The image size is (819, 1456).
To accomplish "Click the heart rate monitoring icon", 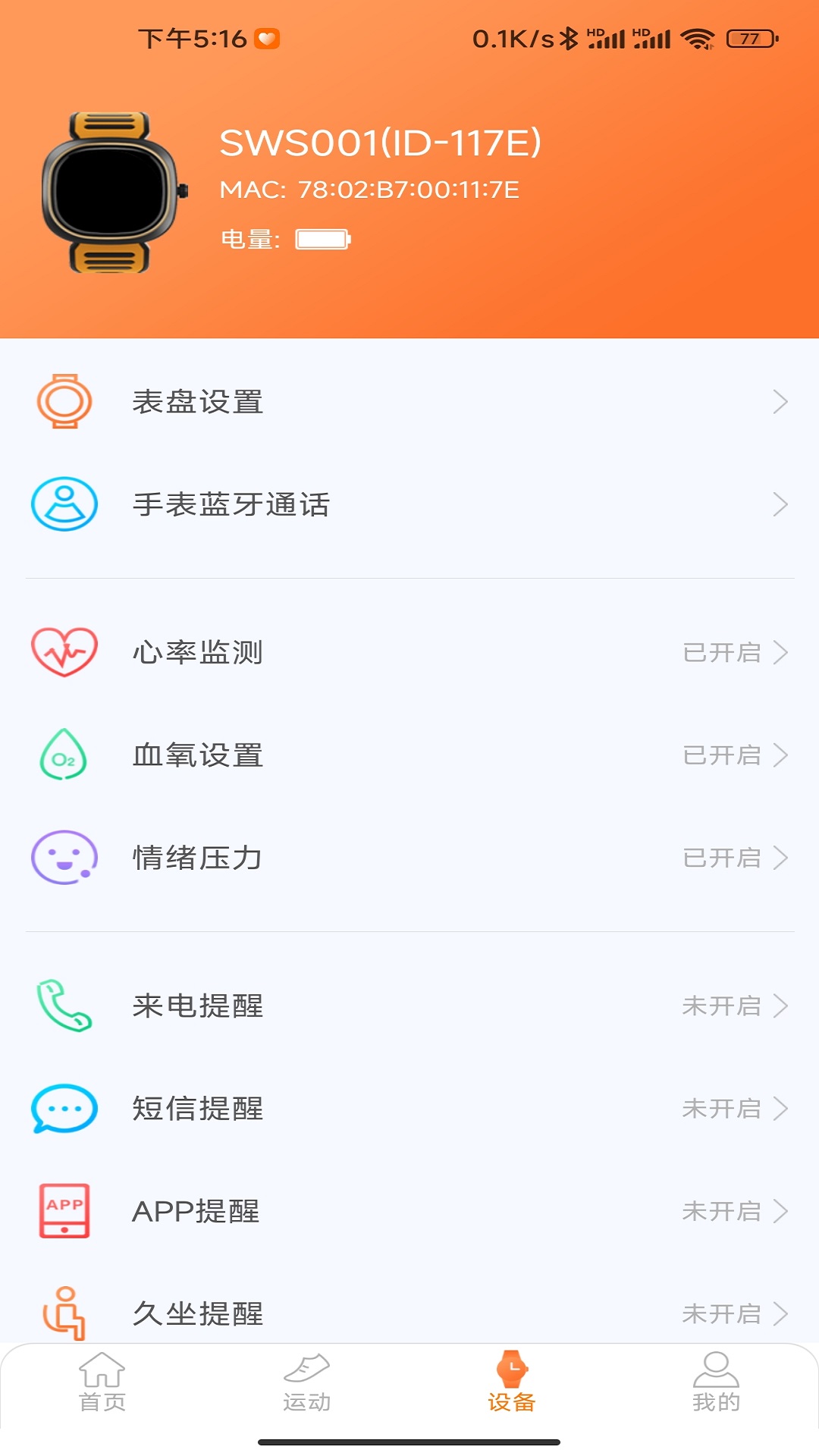I will click(x=64, y=651).
